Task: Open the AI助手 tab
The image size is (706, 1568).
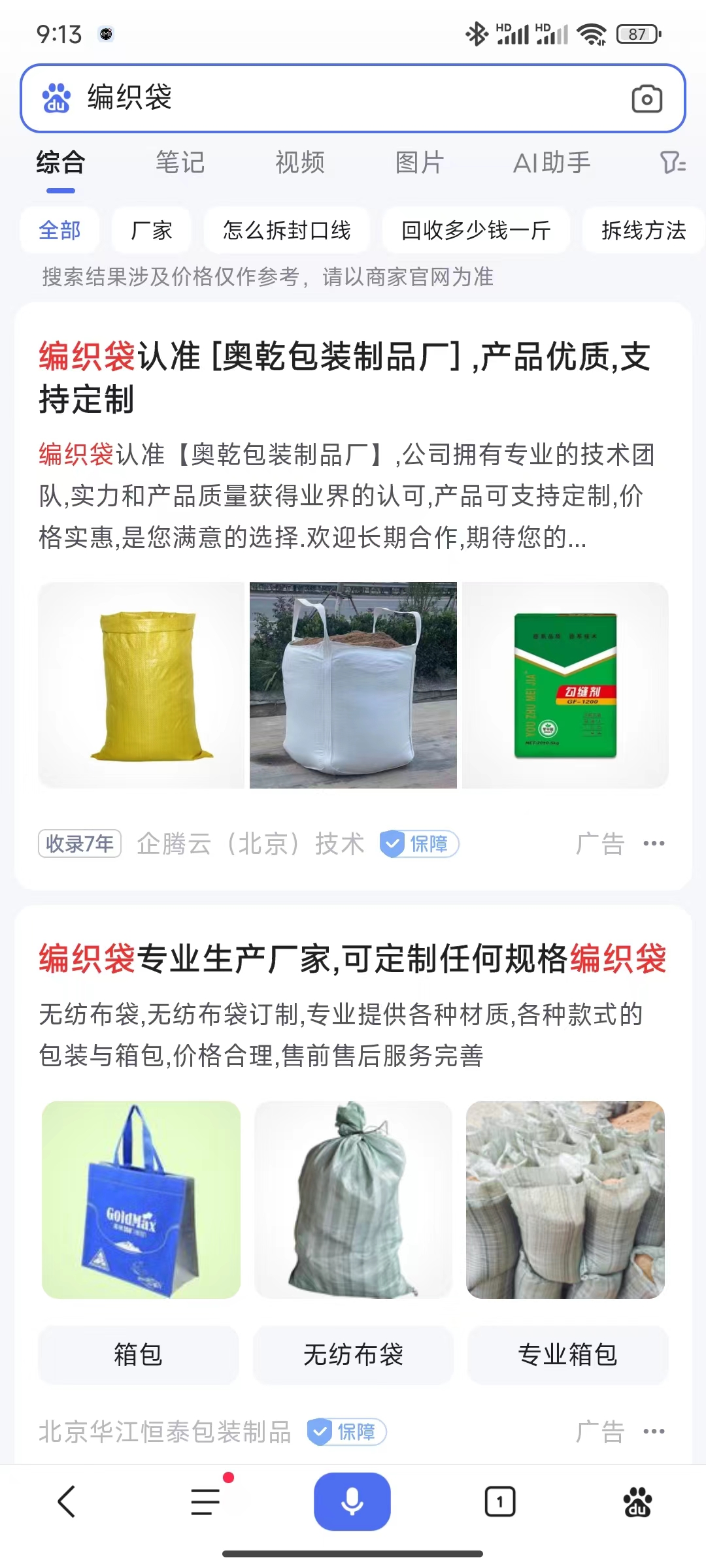Action: 552,163
